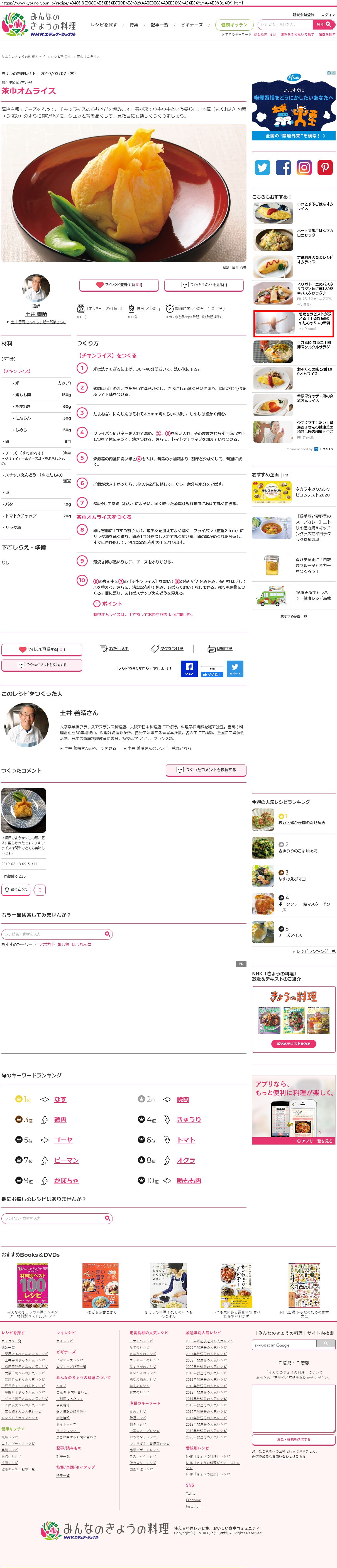Tweet this recipe with ツイート button
The height and width of the screenshot is (1568, 337).
coord(235,668)
